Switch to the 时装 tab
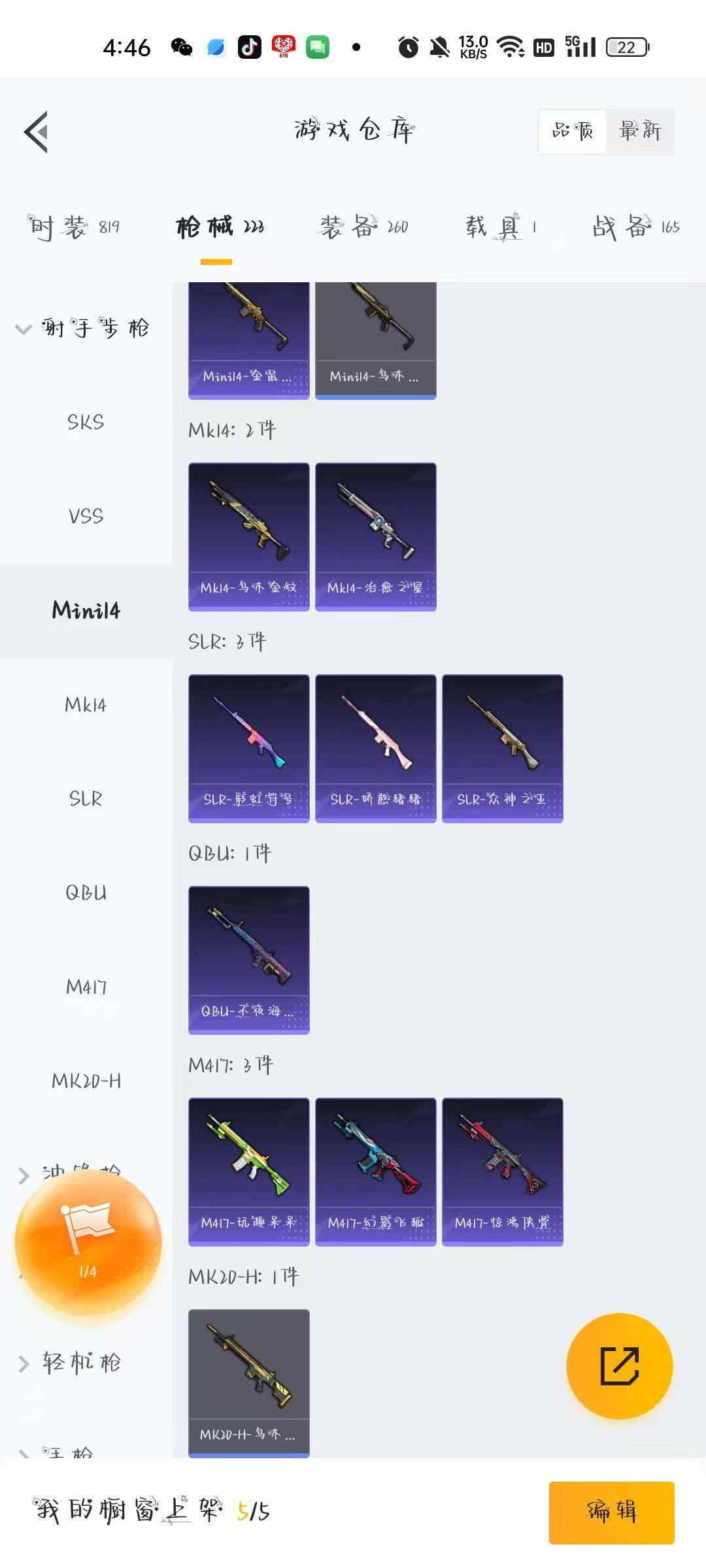This screenshot has width=706, height=1568. [x=73, y=227]
